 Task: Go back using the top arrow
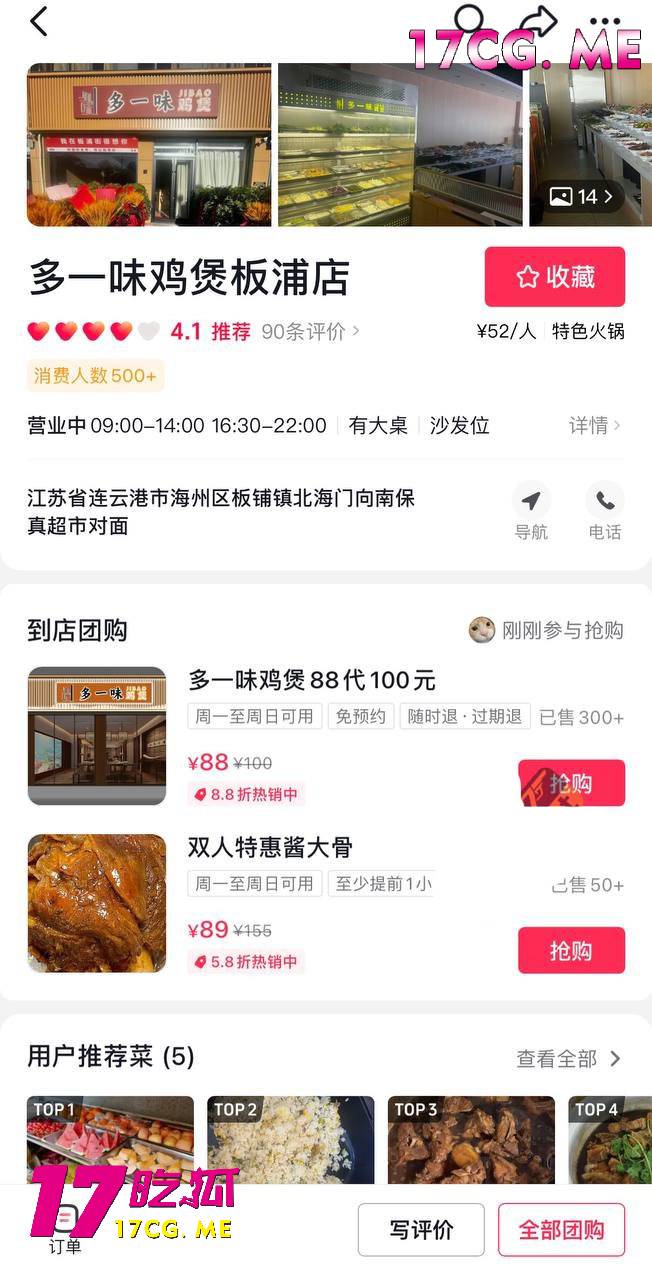click(39, 21)
